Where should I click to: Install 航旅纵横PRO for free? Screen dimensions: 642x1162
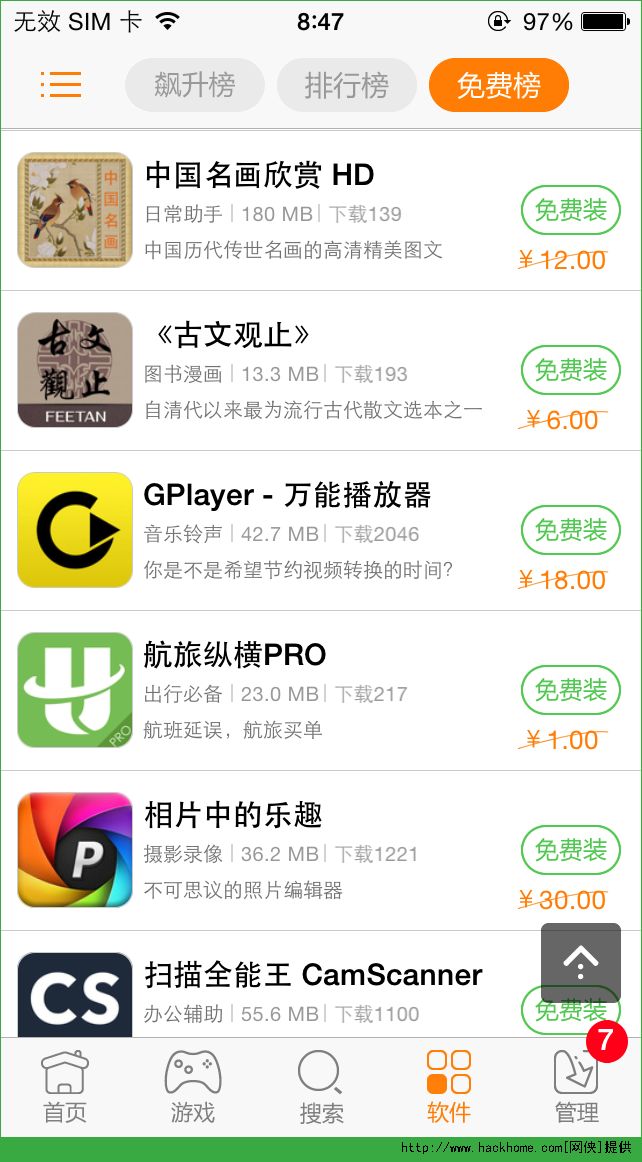click(x=570, y=690)
